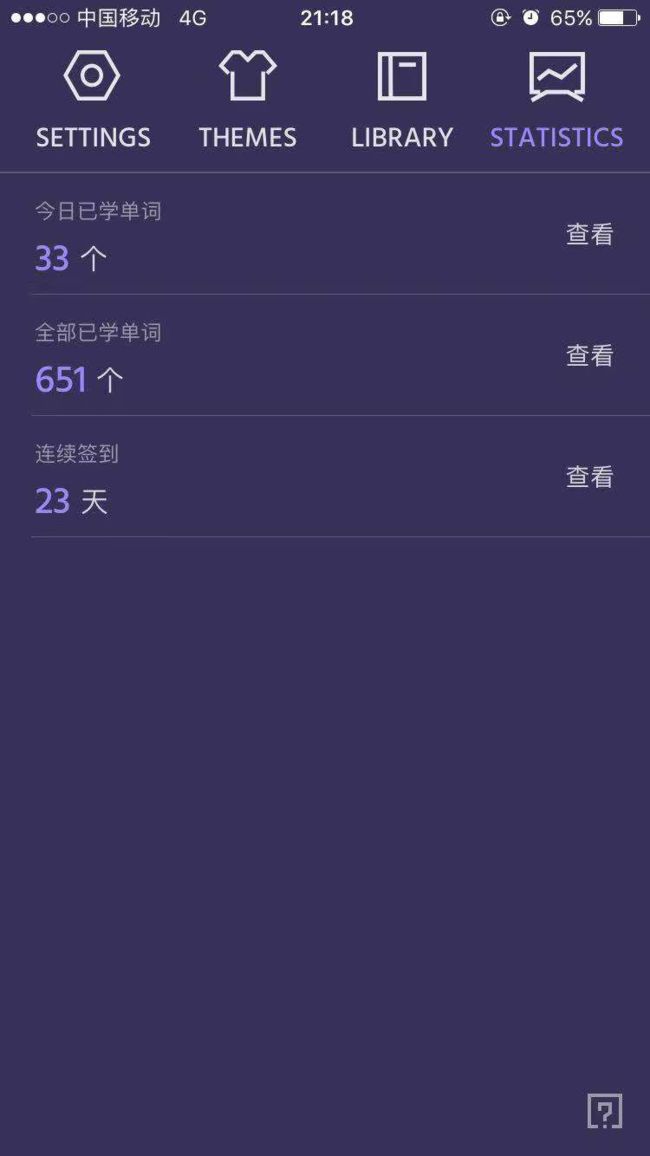Open the help question mark icon

(605, 1110)
